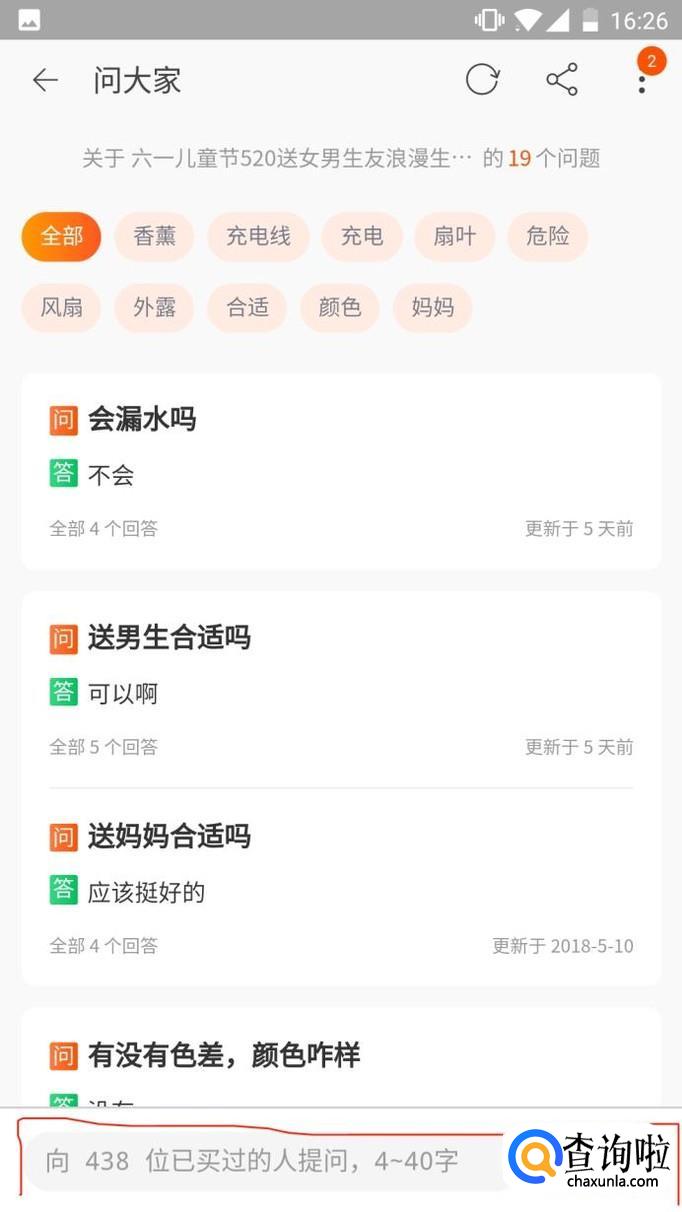Viewport: 682px width, 1212px height.
Task: Open the question 会漏水吗
Action: point(142,420)
